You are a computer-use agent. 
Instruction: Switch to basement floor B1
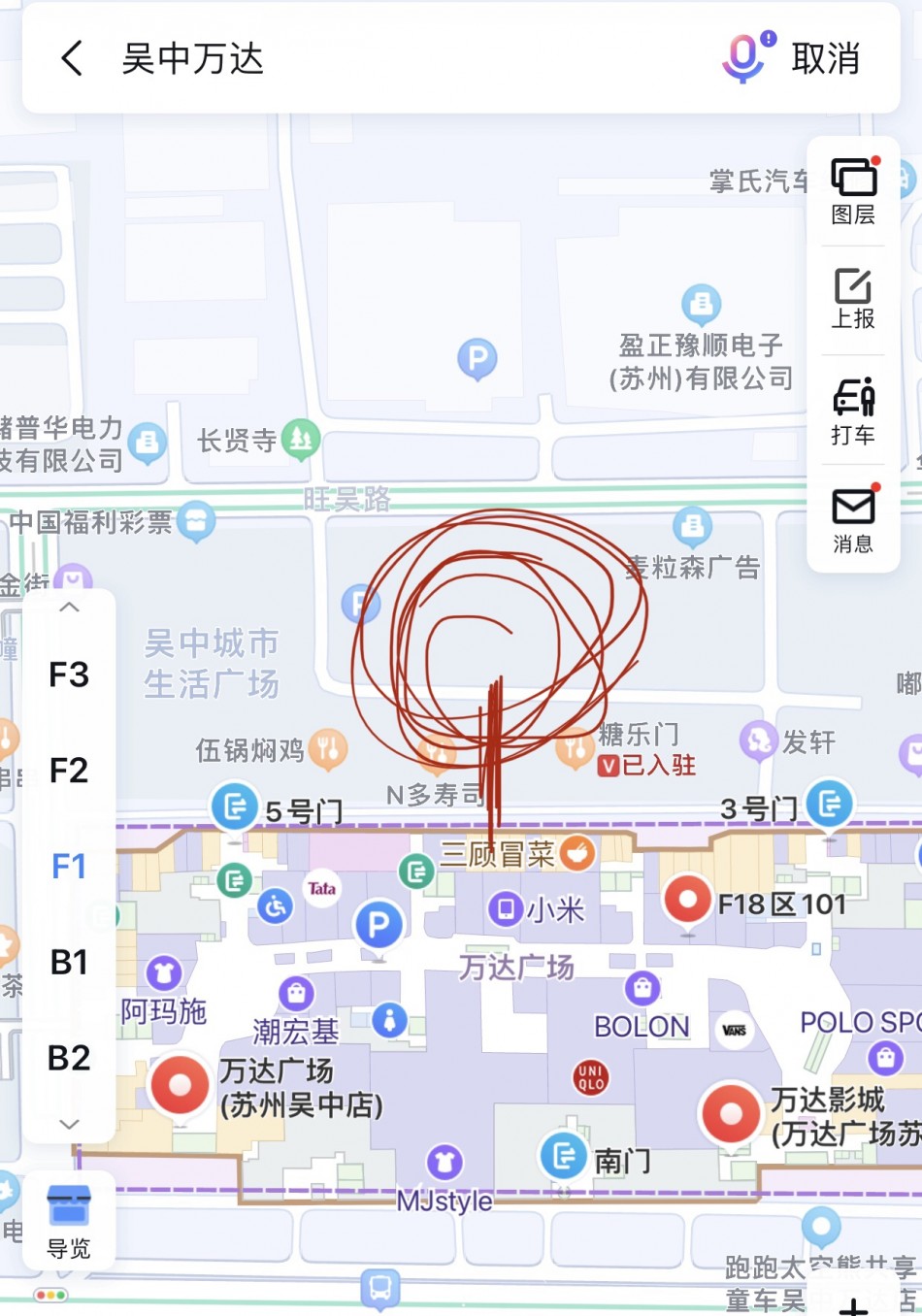pyautogui.click(x=69, y=962)
